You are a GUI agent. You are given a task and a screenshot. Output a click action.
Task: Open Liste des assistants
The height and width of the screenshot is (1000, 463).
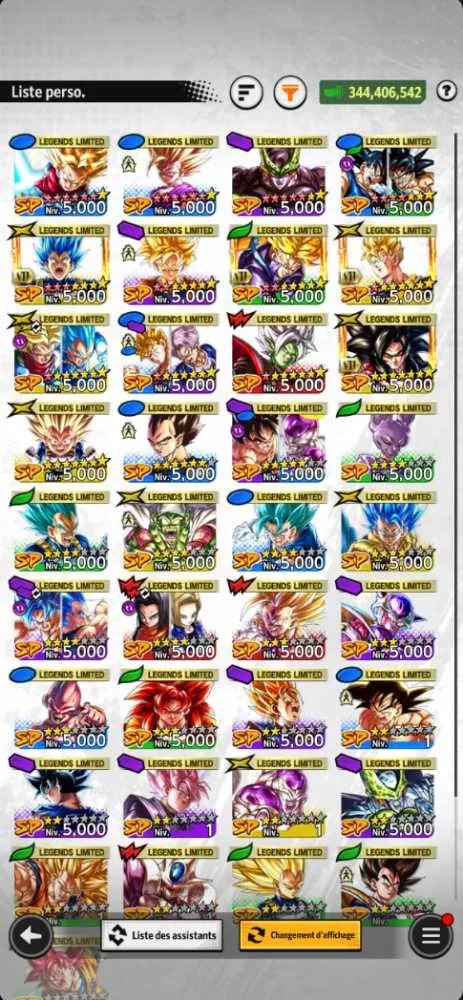[161, 936]
